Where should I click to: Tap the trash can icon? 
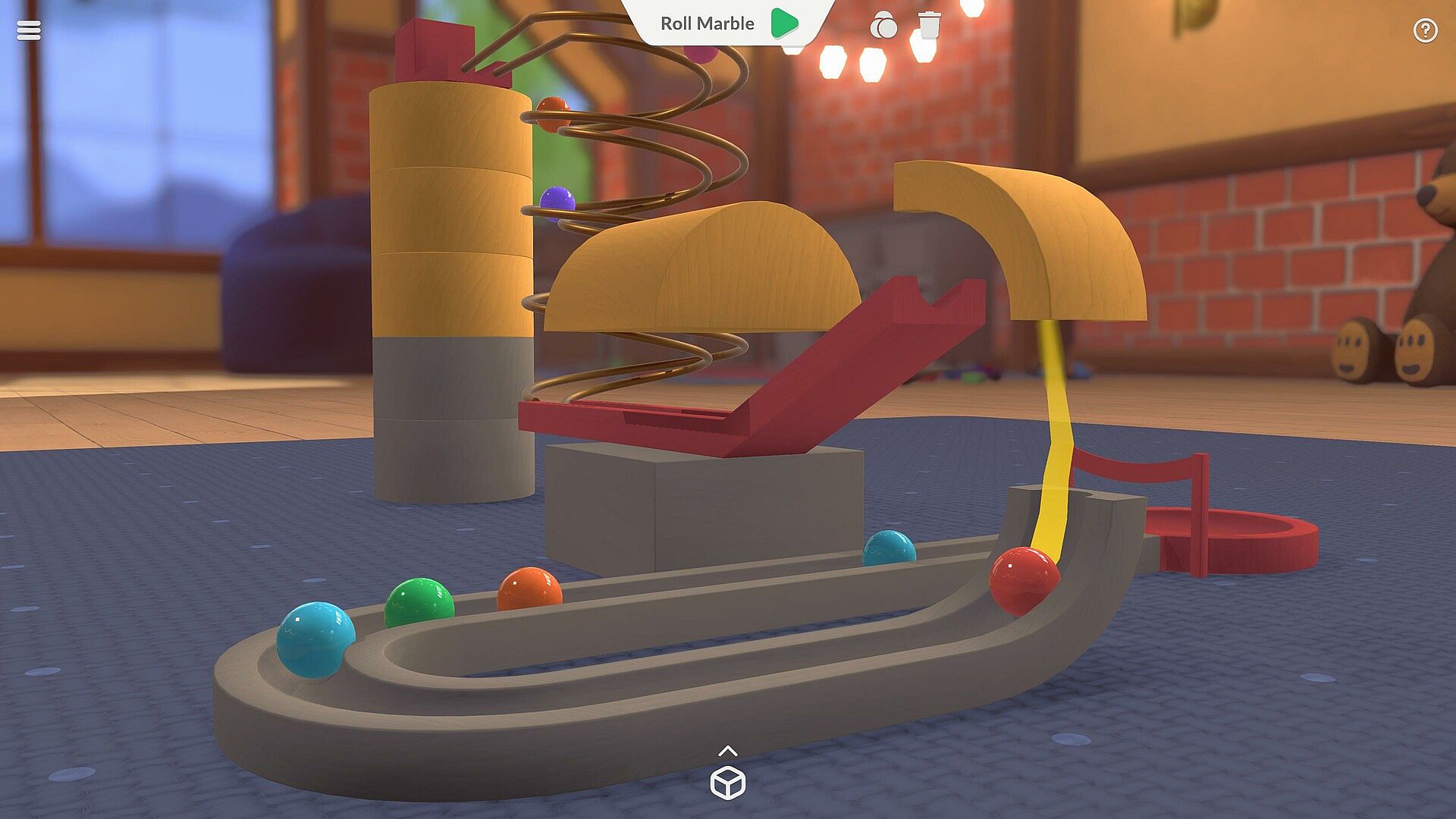tap(929, 25)
